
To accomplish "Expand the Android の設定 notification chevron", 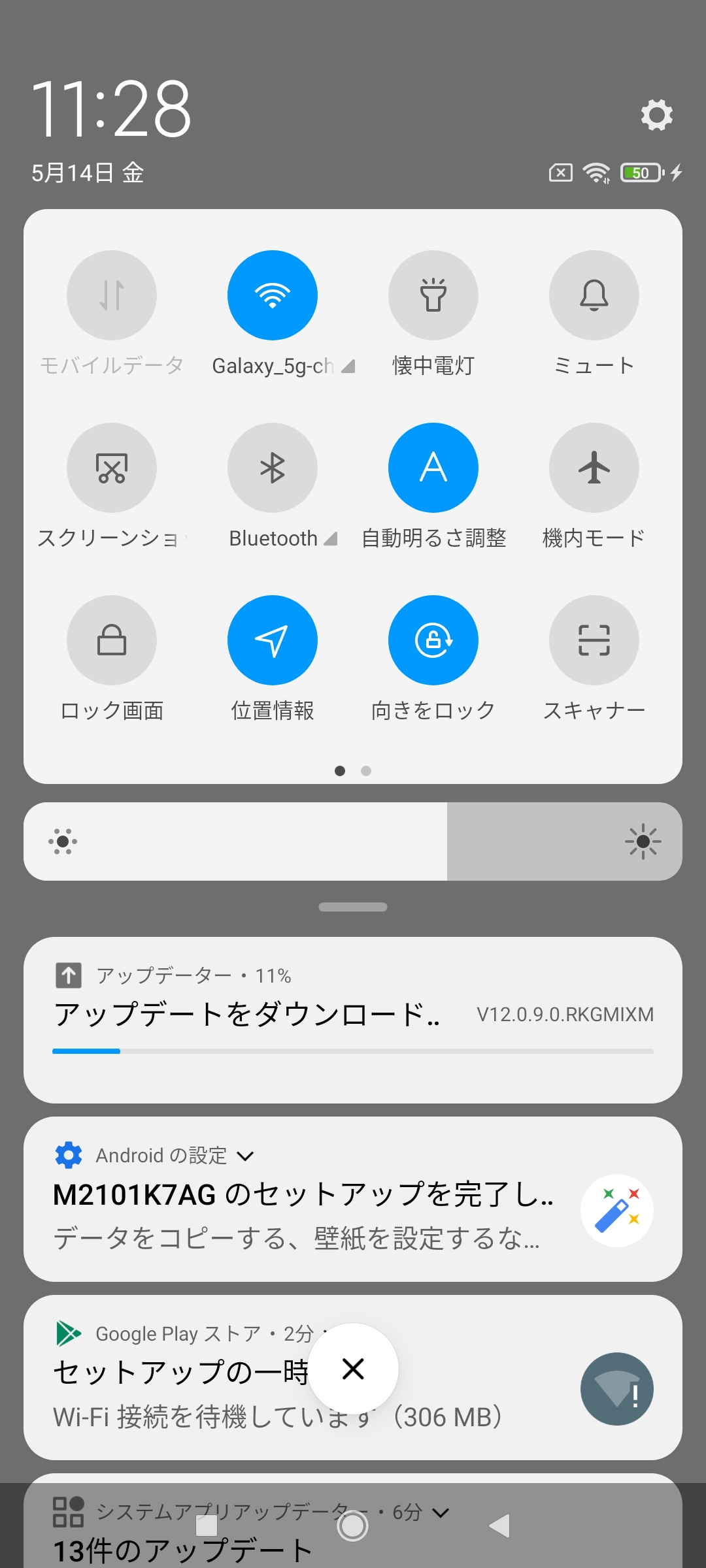I will click(245, 1156).
